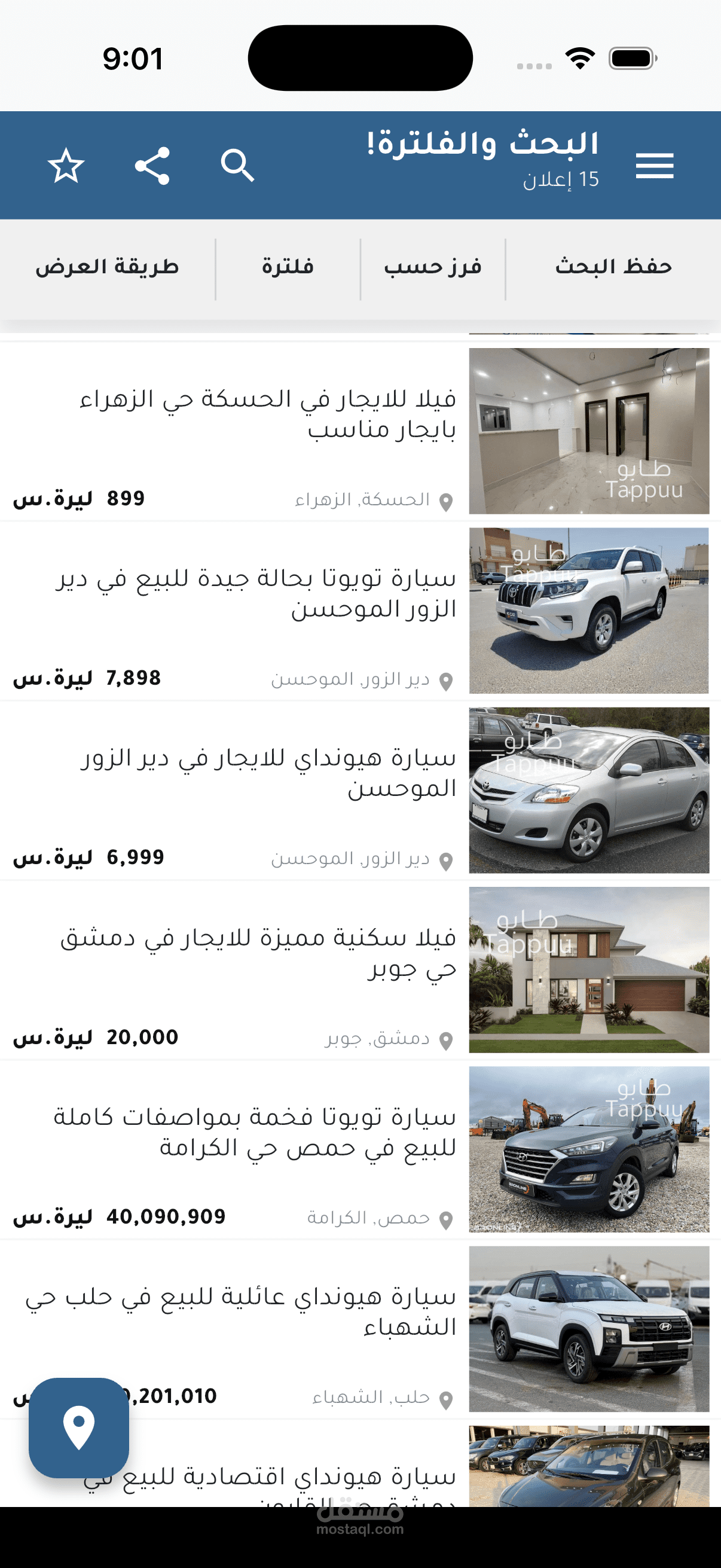Viewport: 721px width, 1568px height.
Task: Tap حفظ البحث to save search
Action: point(613,267)
